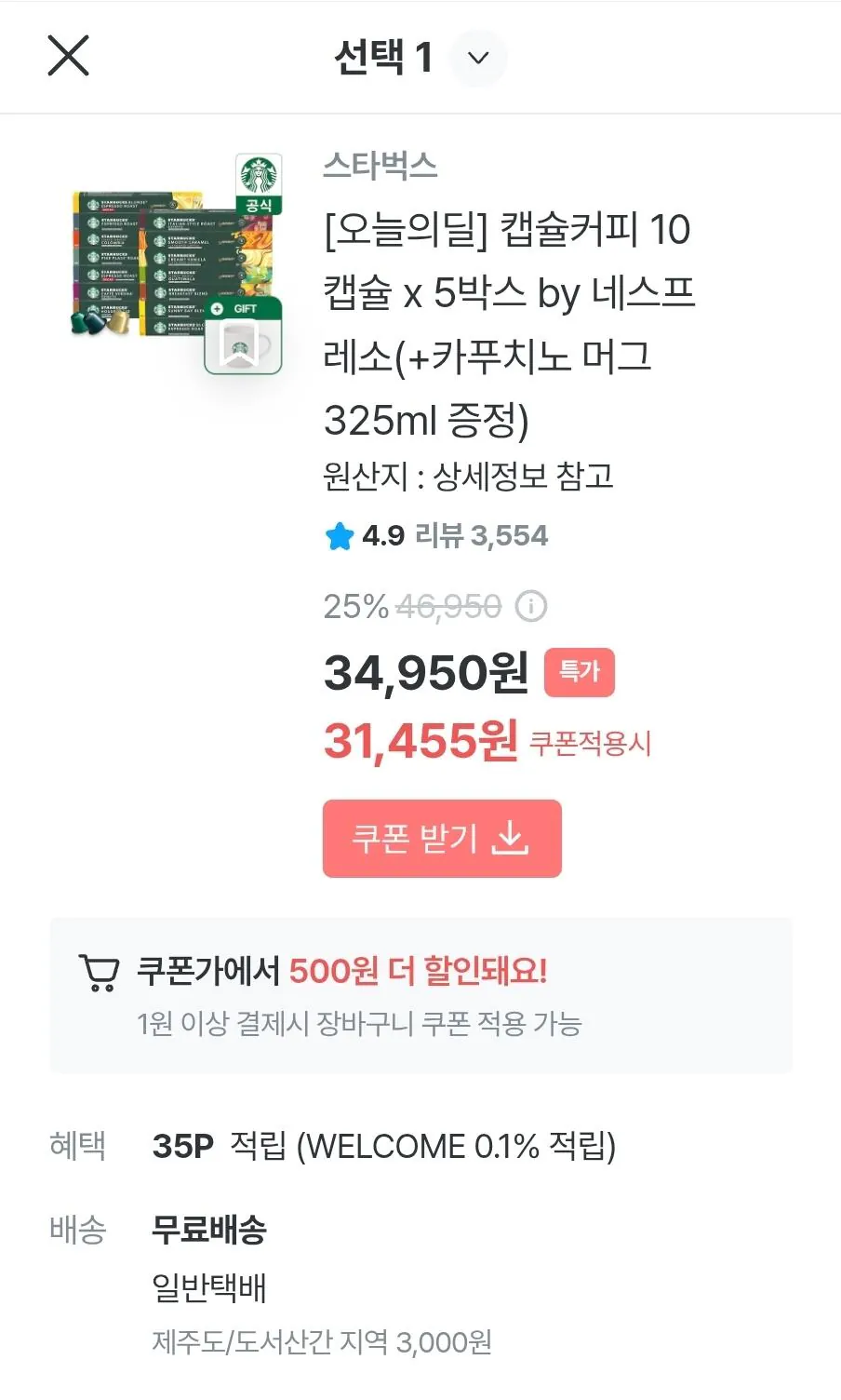Open the price info tooltip icon
841x1400 pixels.
(x=530, y=607)
